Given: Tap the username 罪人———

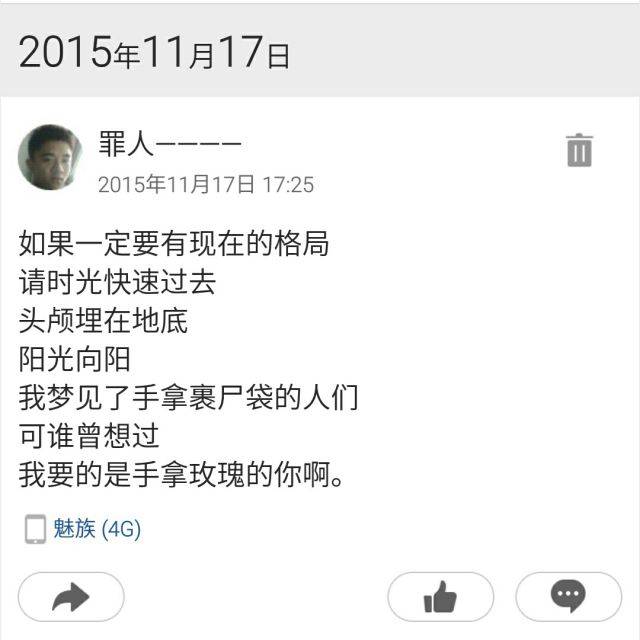Looking at the screenshot, I should click(170, 144).
